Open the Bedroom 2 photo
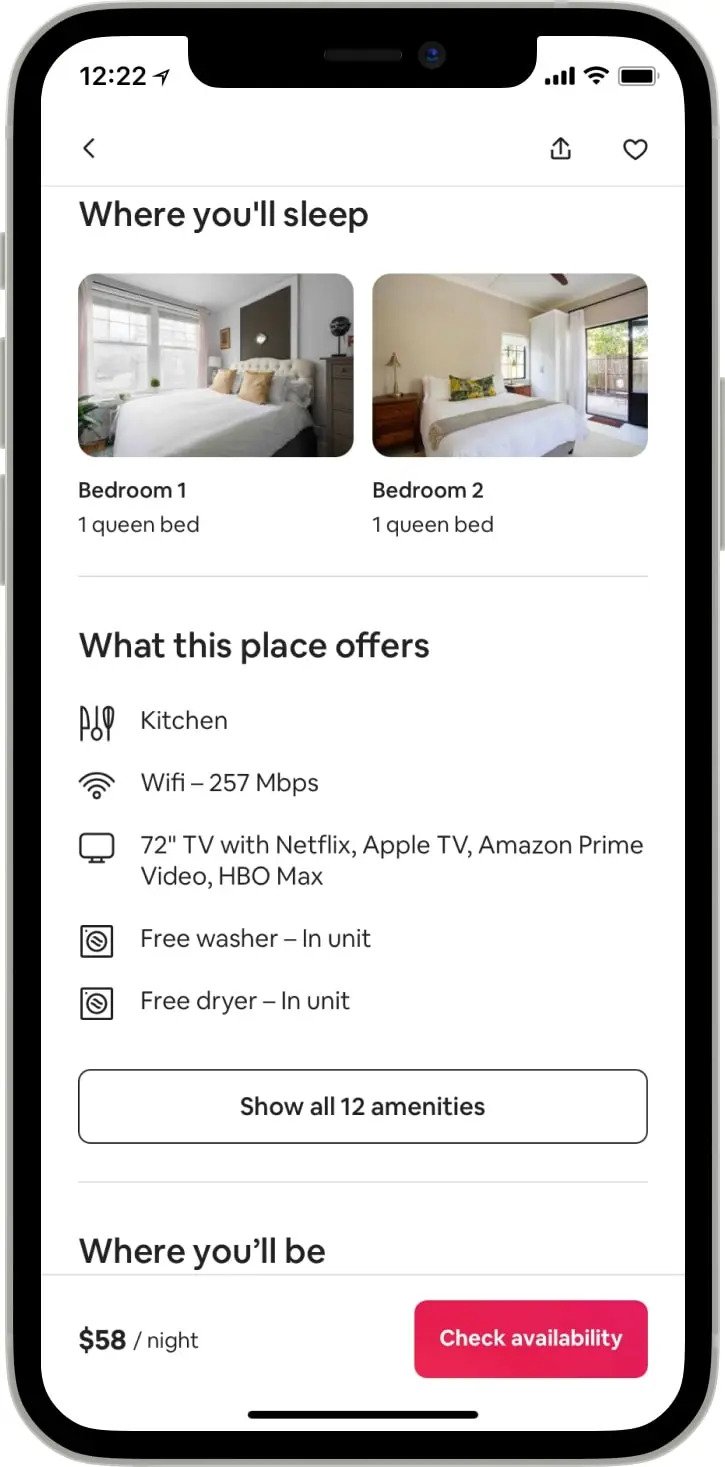 tap(510, 366)
